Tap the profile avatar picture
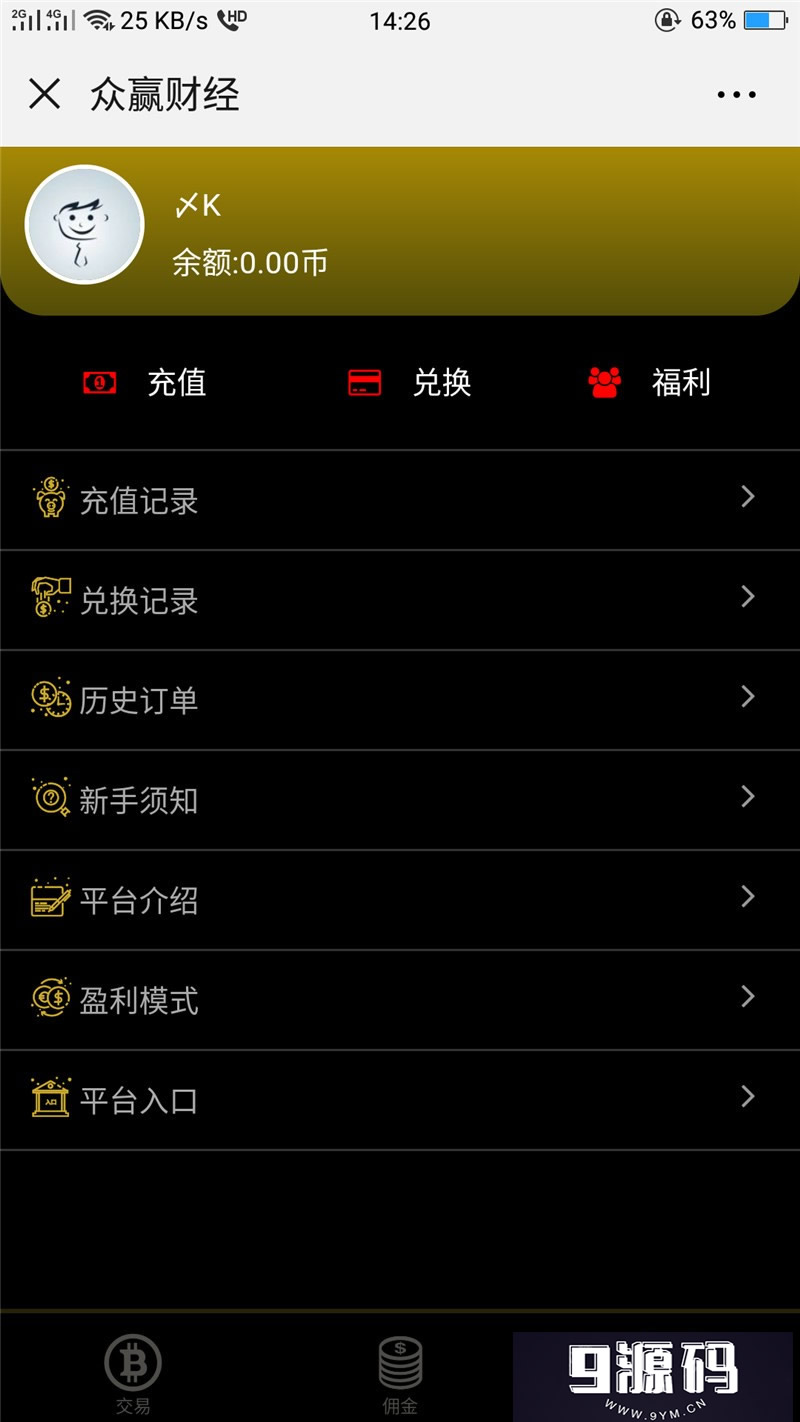This screenshot has height=1422, width=800. (85, 225)
